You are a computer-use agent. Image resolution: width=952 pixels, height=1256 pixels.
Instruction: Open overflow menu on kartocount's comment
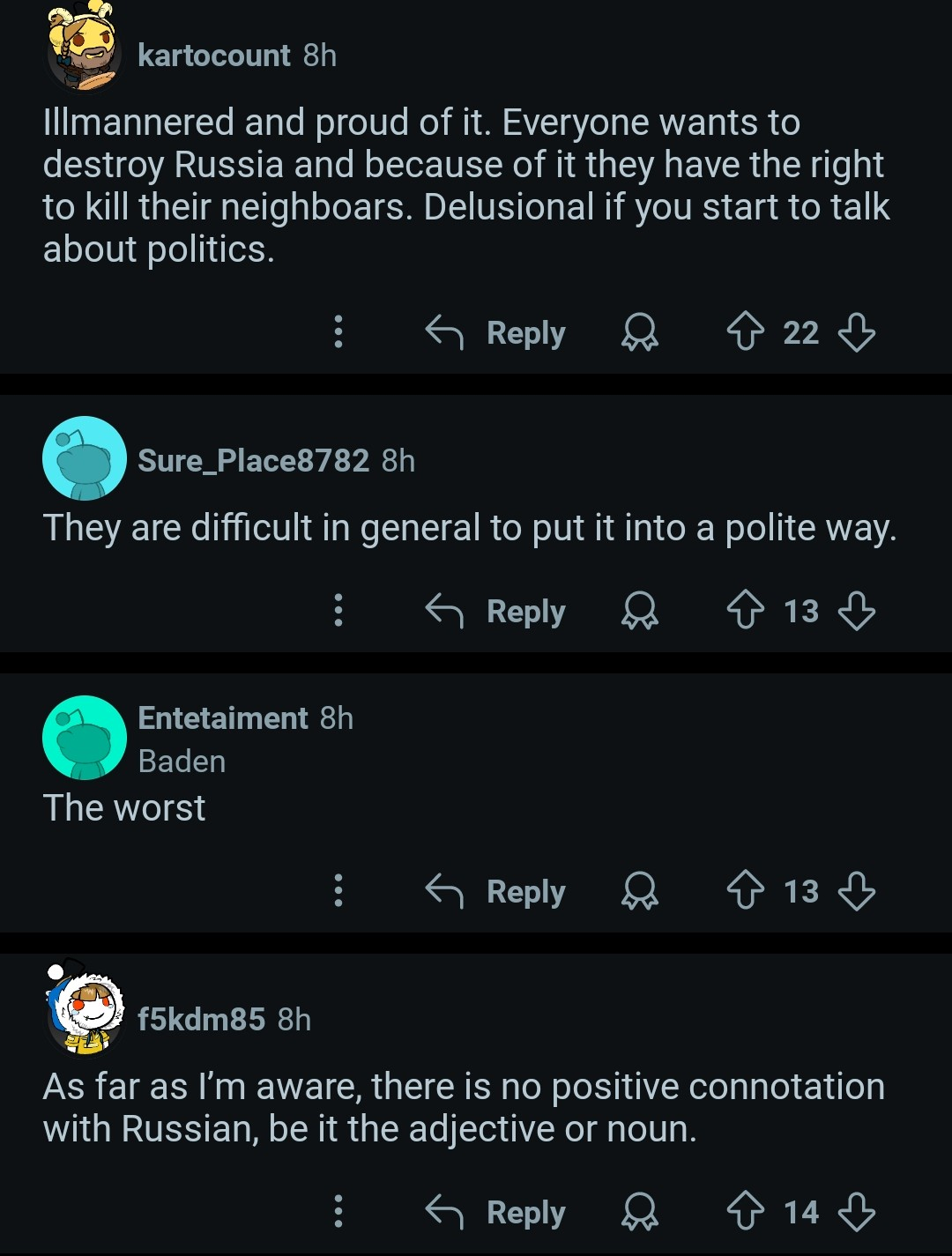tap(338, 332)
